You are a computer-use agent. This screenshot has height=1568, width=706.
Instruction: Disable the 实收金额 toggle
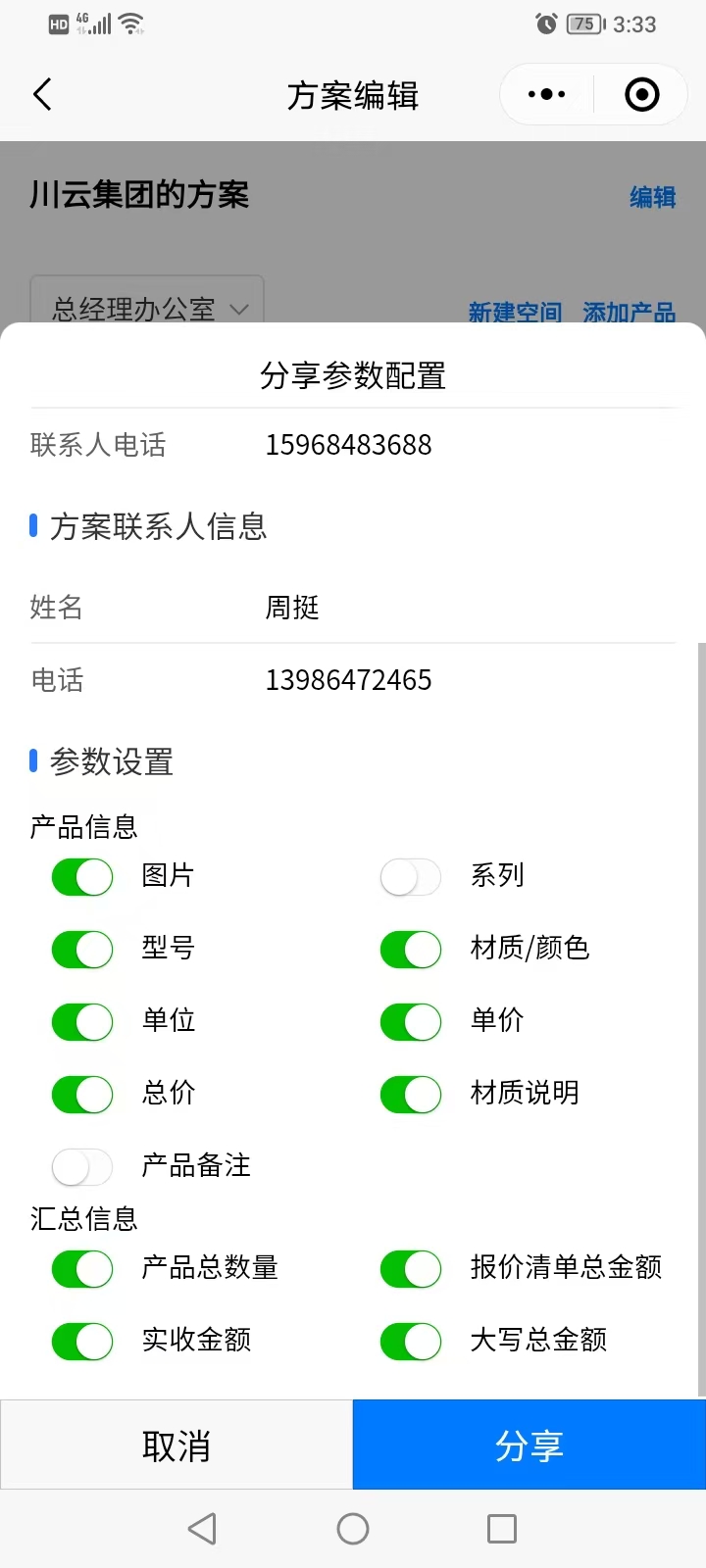click(x=82, y=1341)
